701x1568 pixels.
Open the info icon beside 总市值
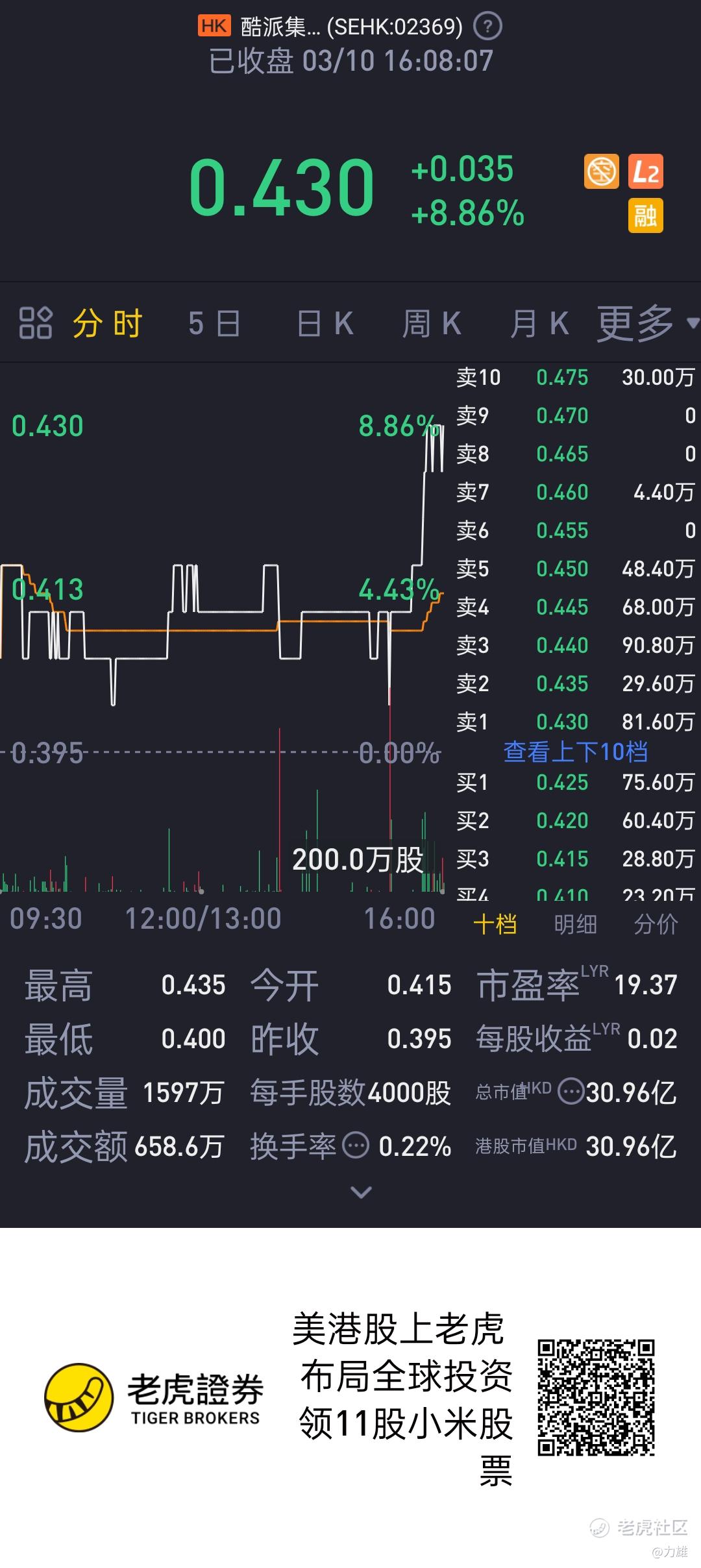coord(571,1092)
